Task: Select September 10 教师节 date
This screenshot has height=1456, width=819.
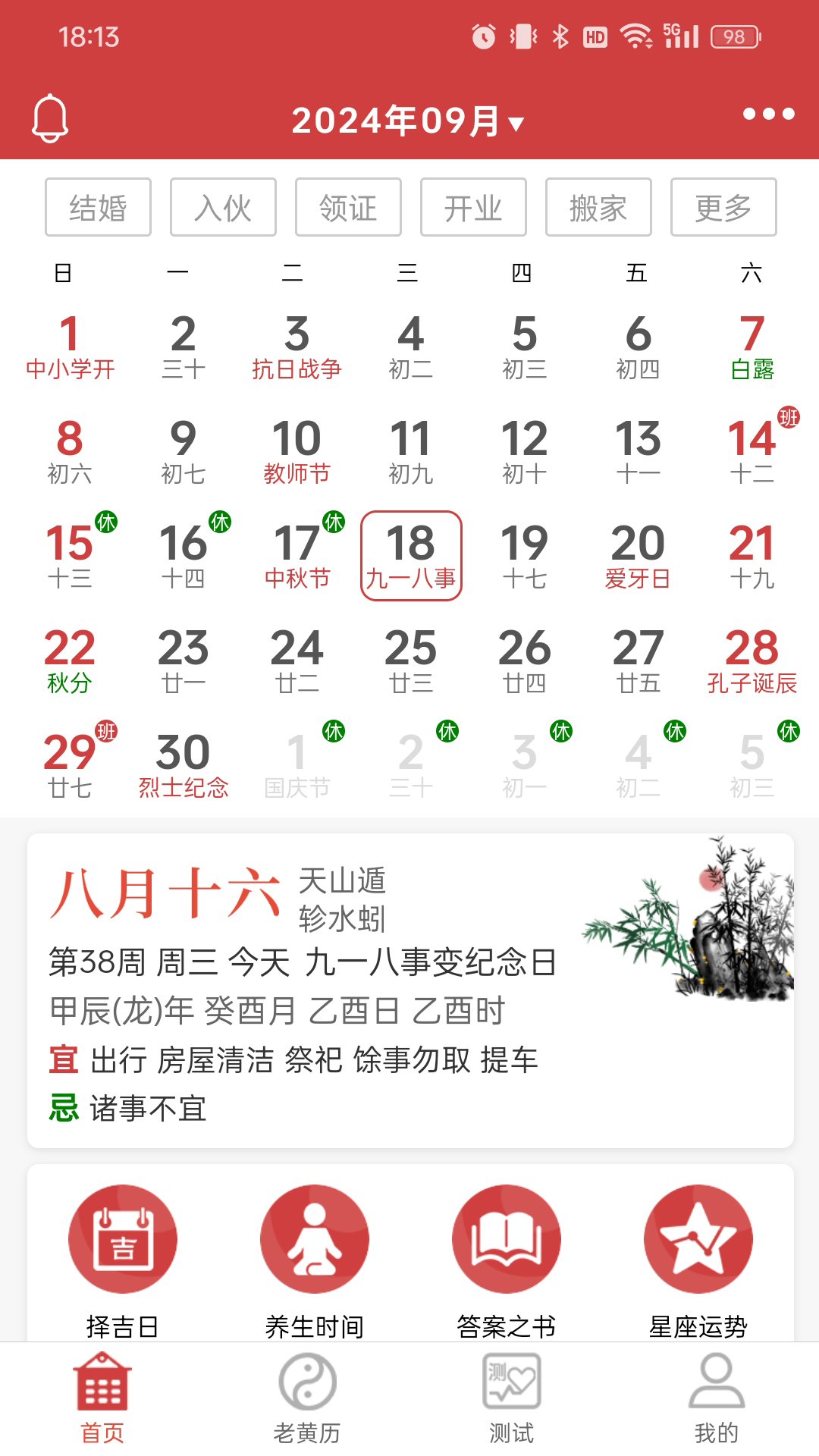Action: tap(297, 451)
